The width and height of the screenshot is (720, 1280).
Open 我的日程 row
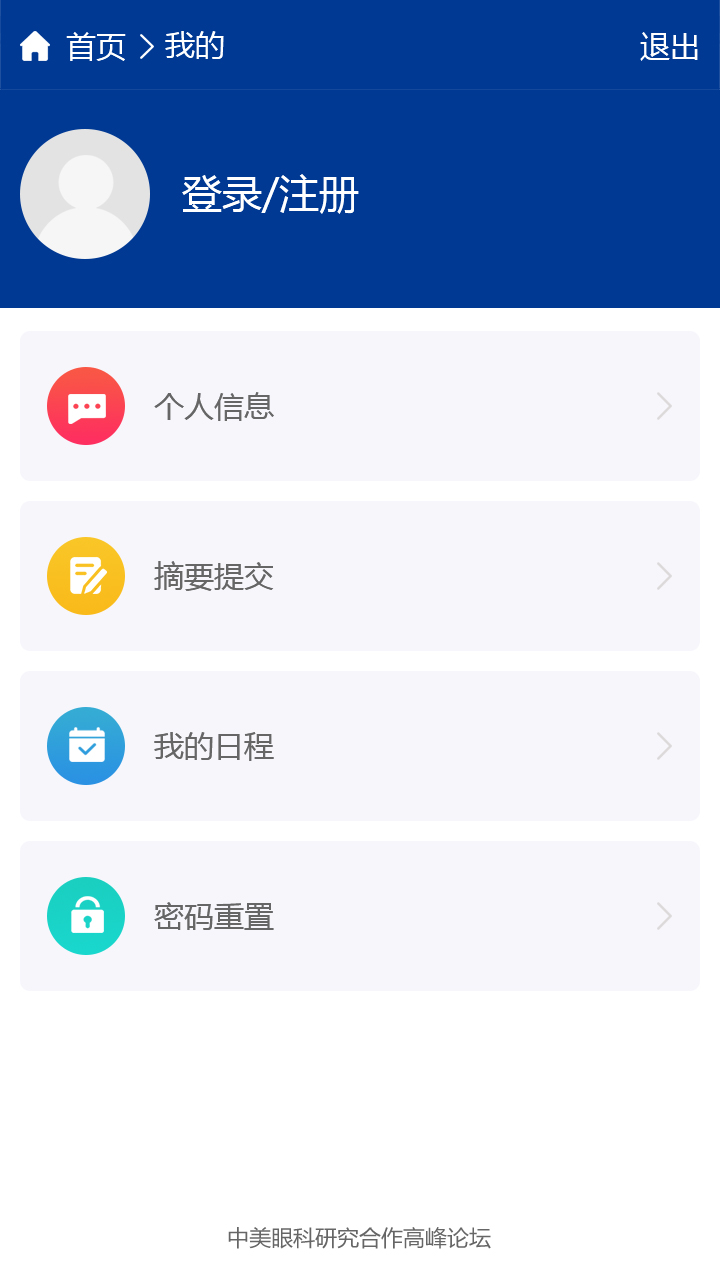pos(360,746)
